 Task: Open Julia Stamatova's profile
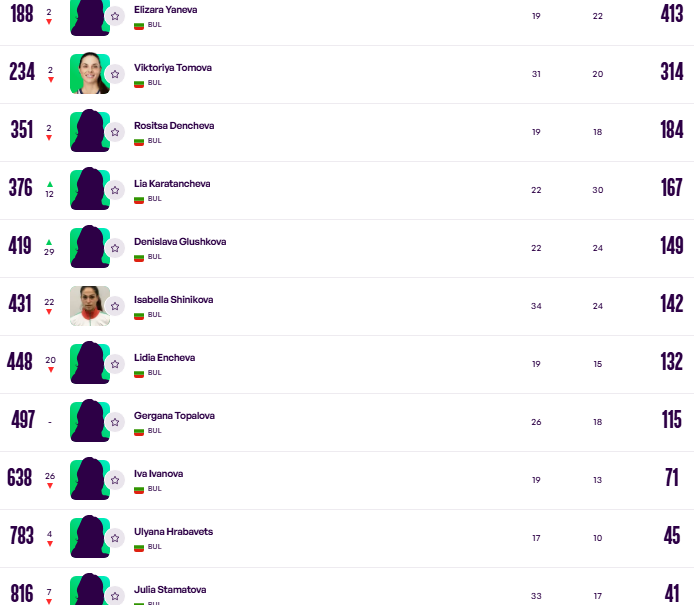tap(170, 590)
